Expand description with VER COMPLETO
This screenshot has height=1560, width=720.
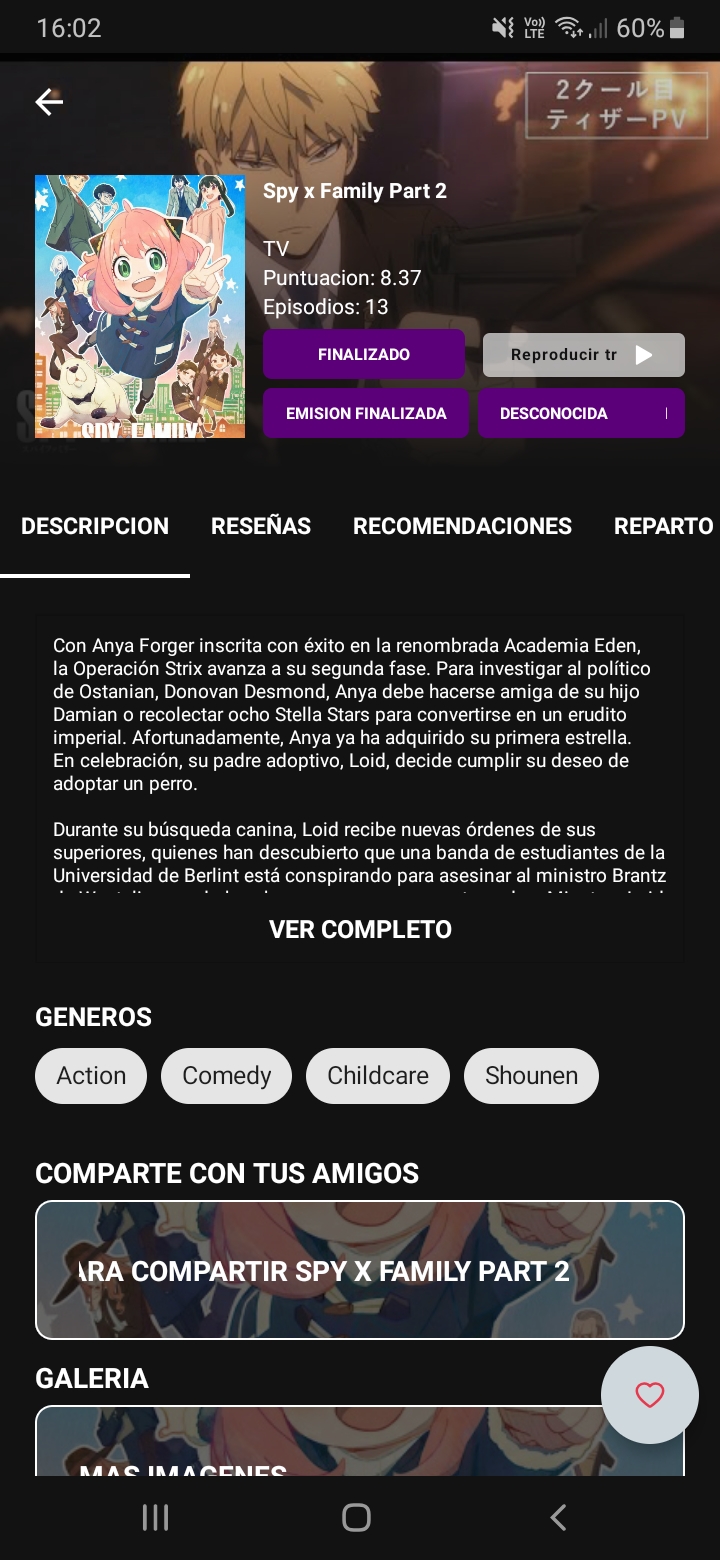[x=360, y=929]
